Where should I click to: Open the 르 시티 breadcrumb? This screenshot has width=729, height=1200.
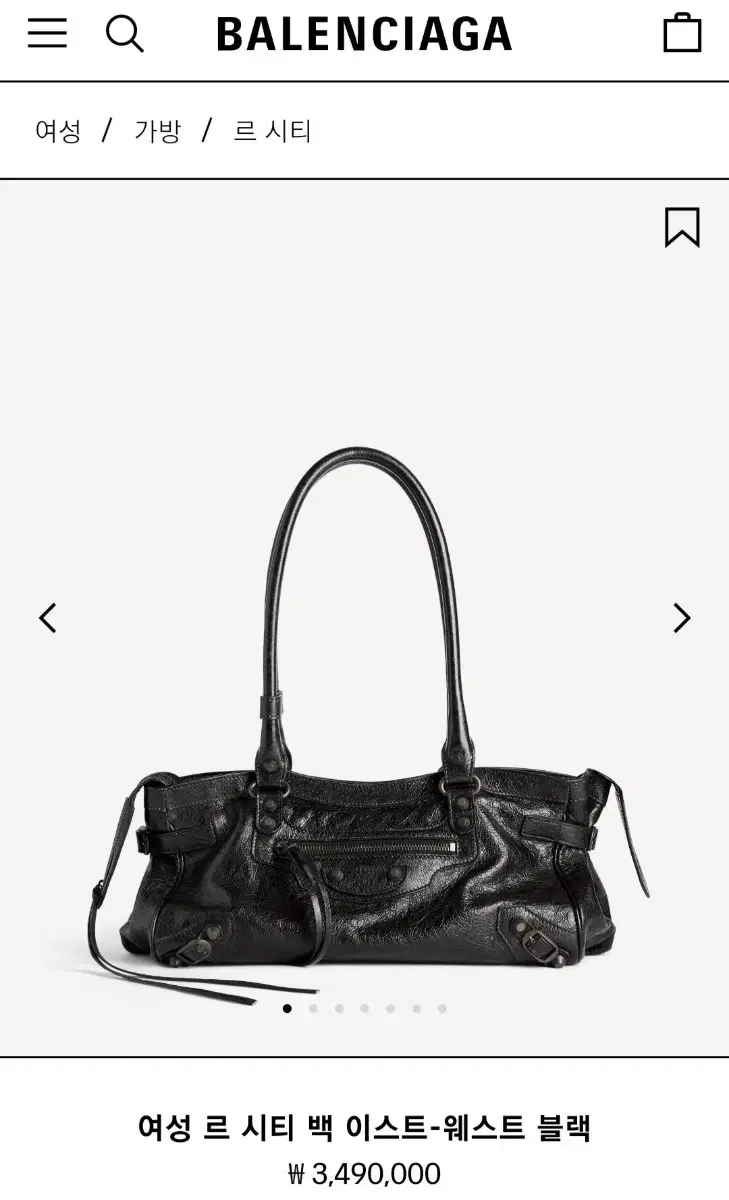(272, 131)
